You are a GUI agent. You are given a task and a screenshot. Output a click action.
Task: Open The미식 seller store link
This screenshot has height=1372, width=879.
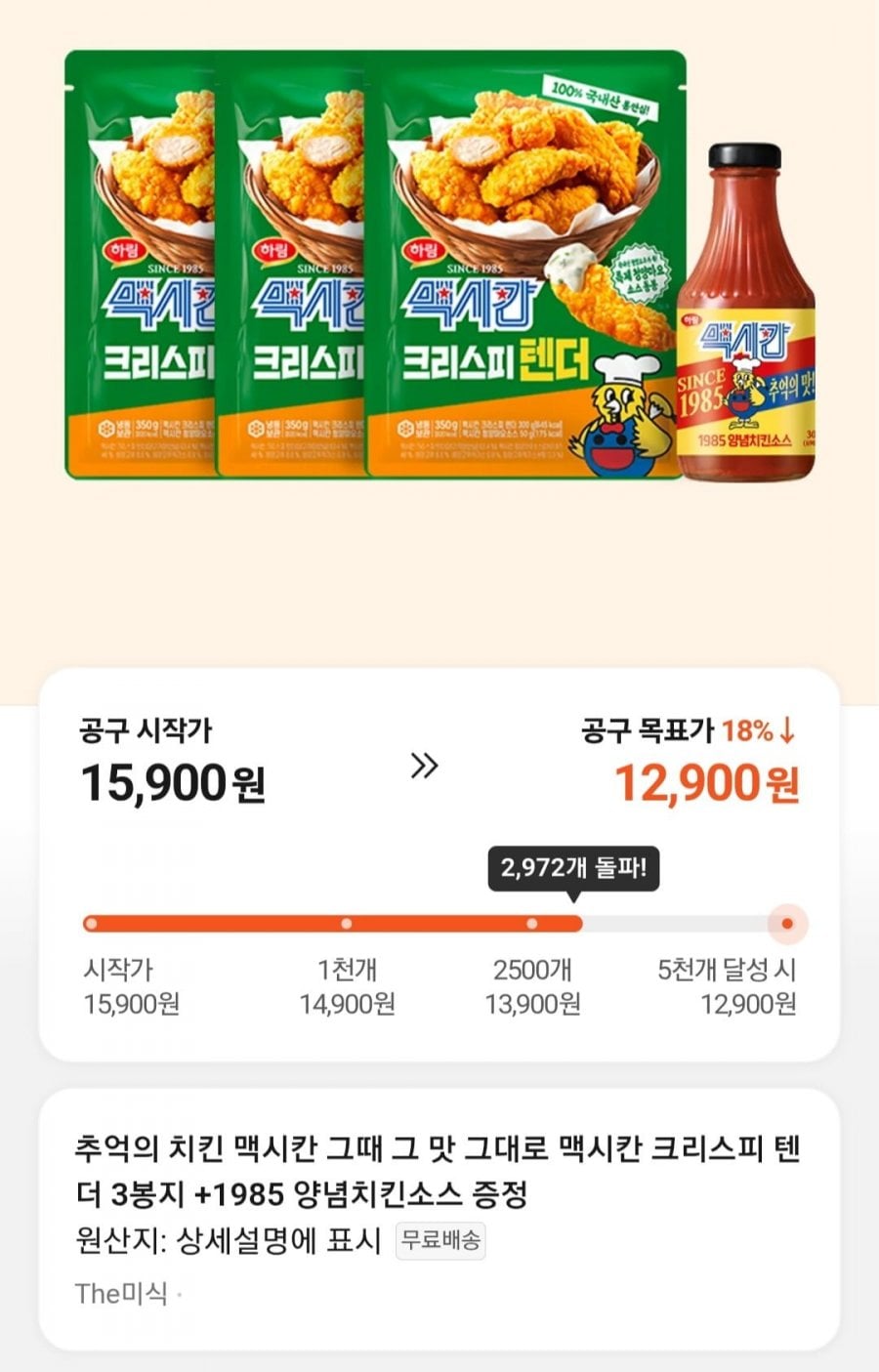122,1294
